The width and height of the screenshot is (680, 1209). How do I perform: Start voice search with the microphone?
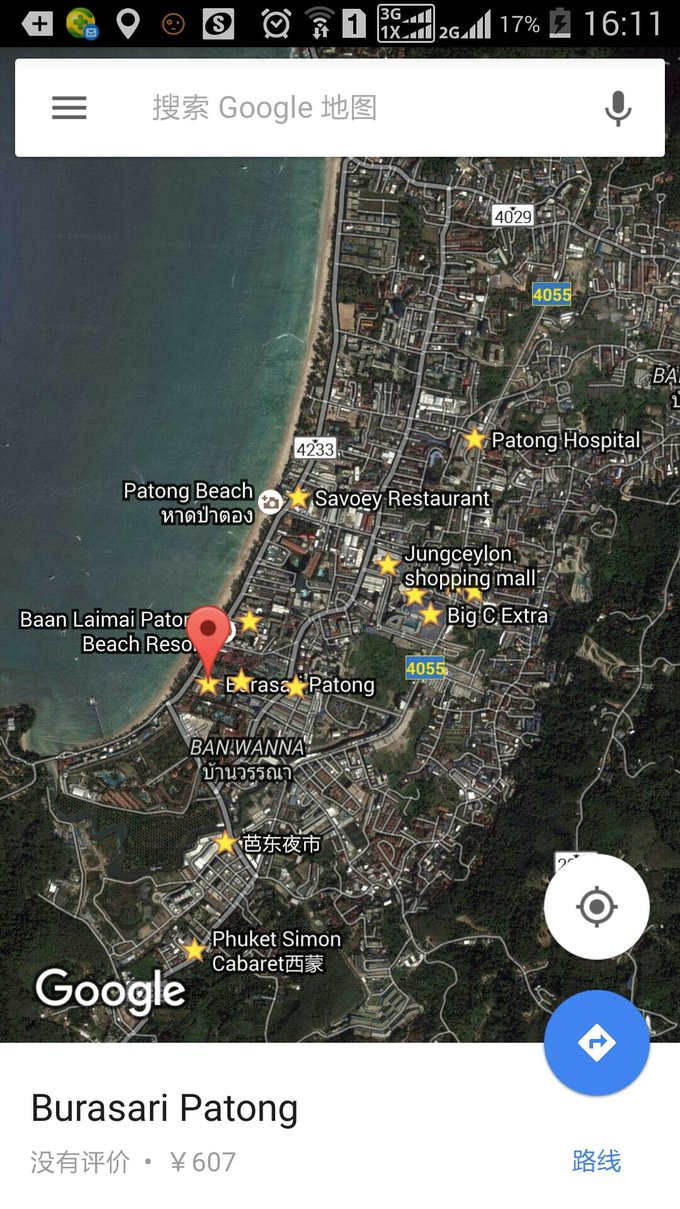pos(618,108)
